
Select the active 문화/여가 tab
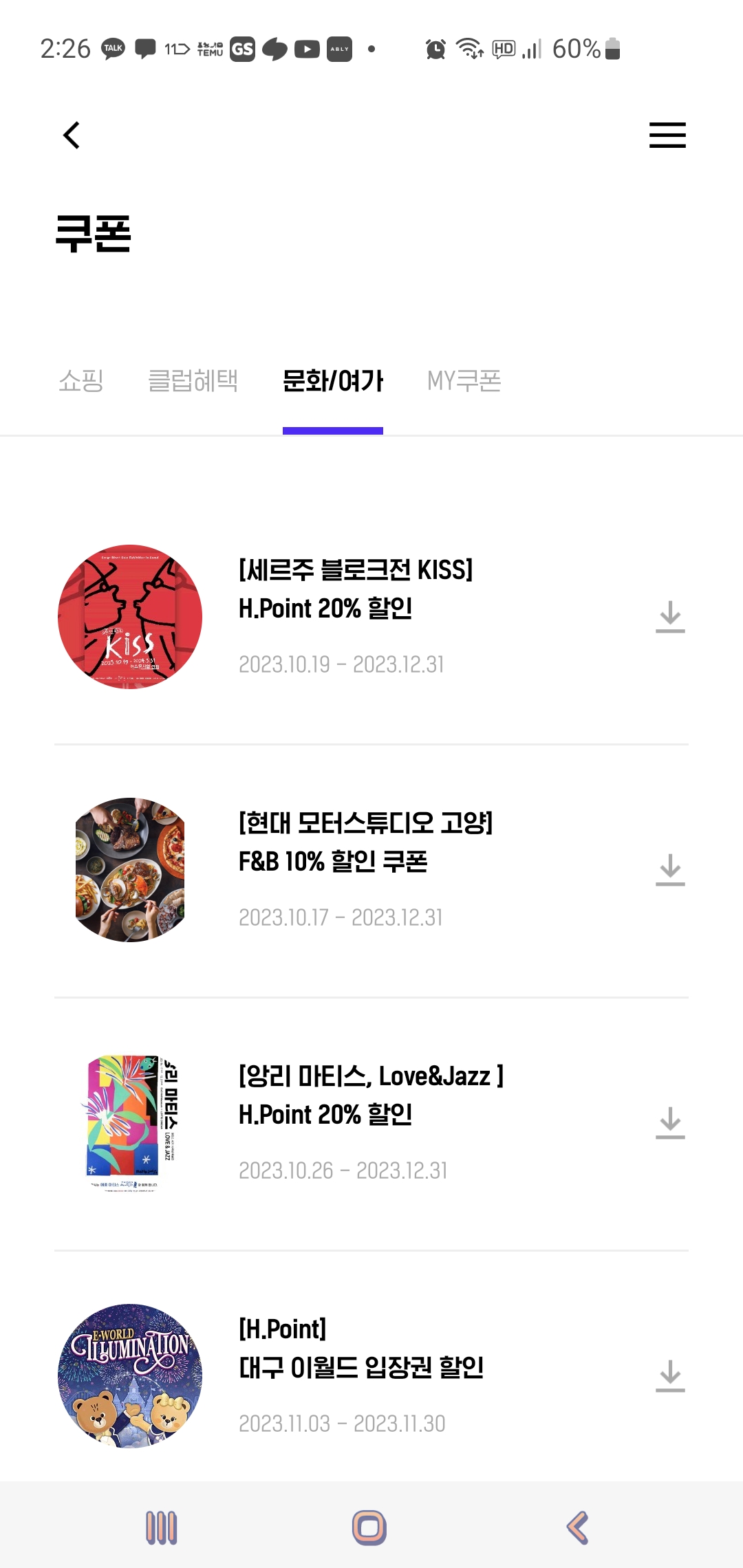[333, 382]
